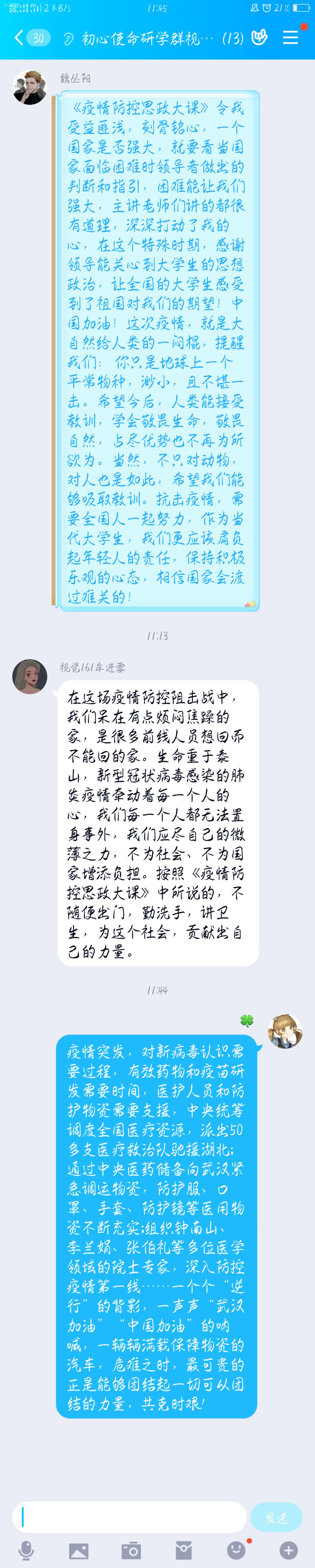Toggle the earpiece mode icon
The image size is (315, 1568).
[69, 39]
